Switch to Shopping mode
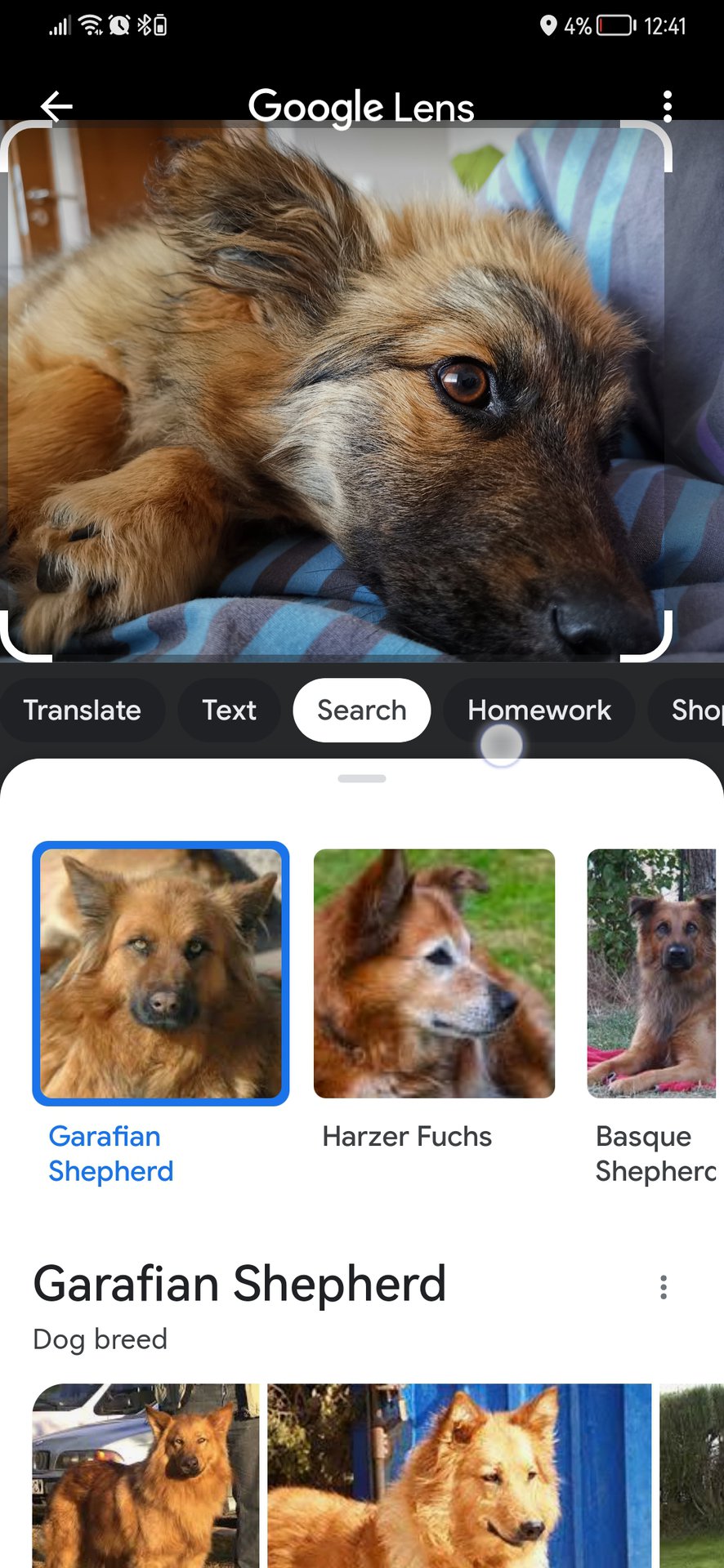 [x=693, y=710]
